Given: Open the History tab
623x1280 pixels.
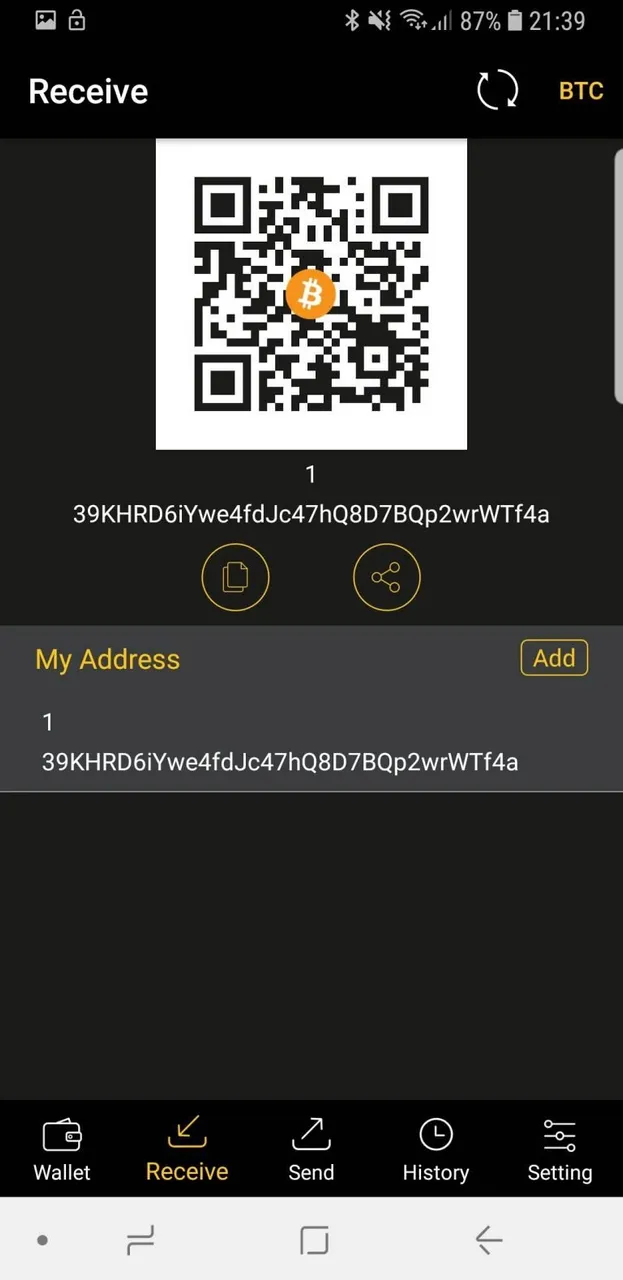Looking at the screenshot, I should tap(435, 1150).
